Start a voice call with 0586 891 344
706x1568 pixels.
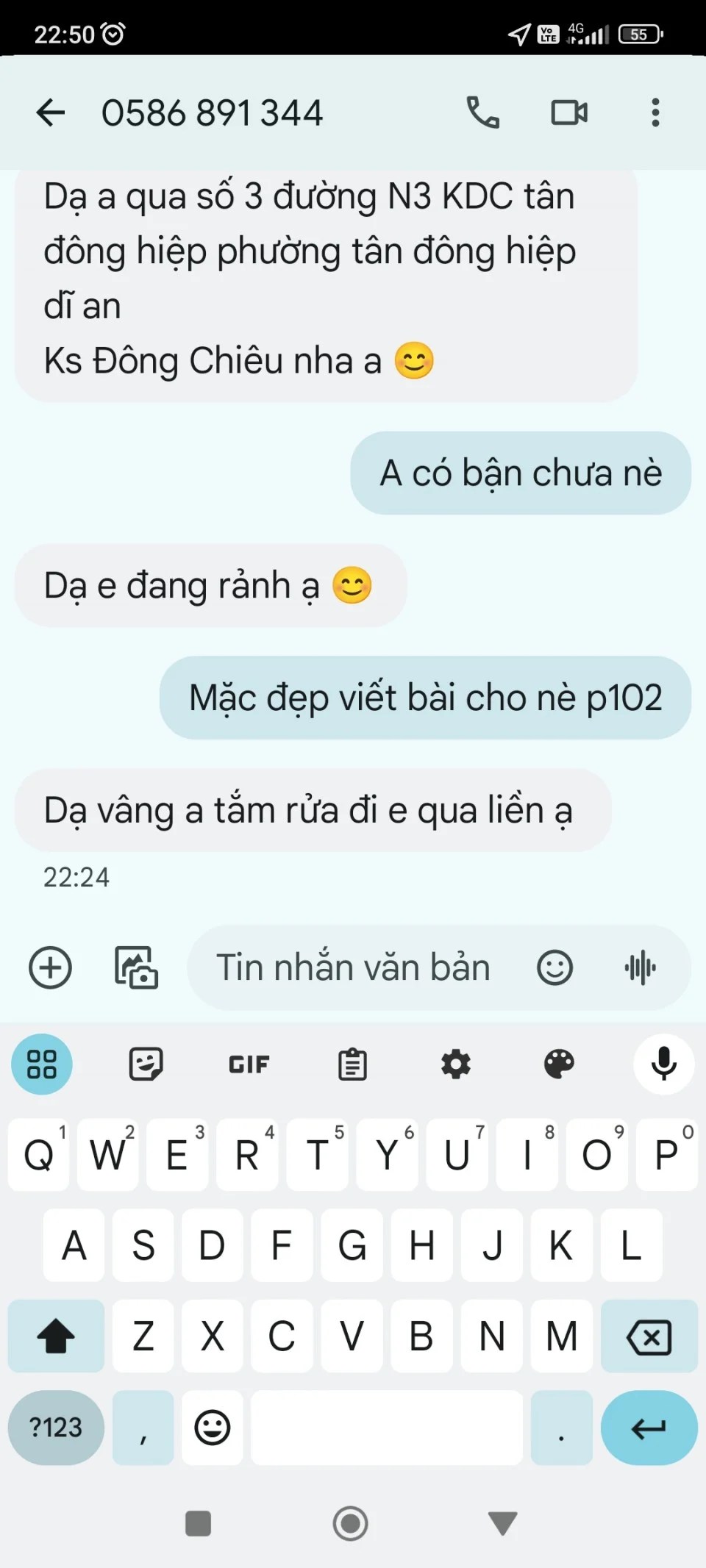(x=482, y=112)
